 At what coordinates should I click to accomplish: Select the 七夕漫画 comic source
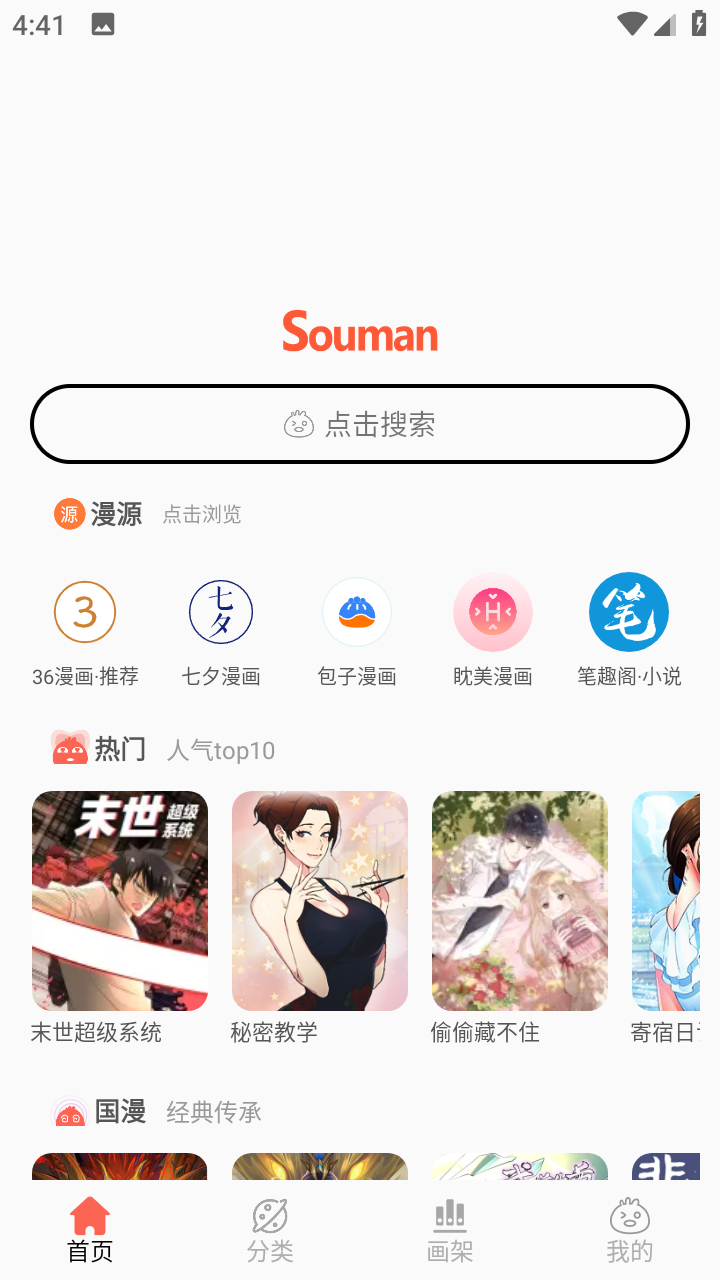coord(221,611)
